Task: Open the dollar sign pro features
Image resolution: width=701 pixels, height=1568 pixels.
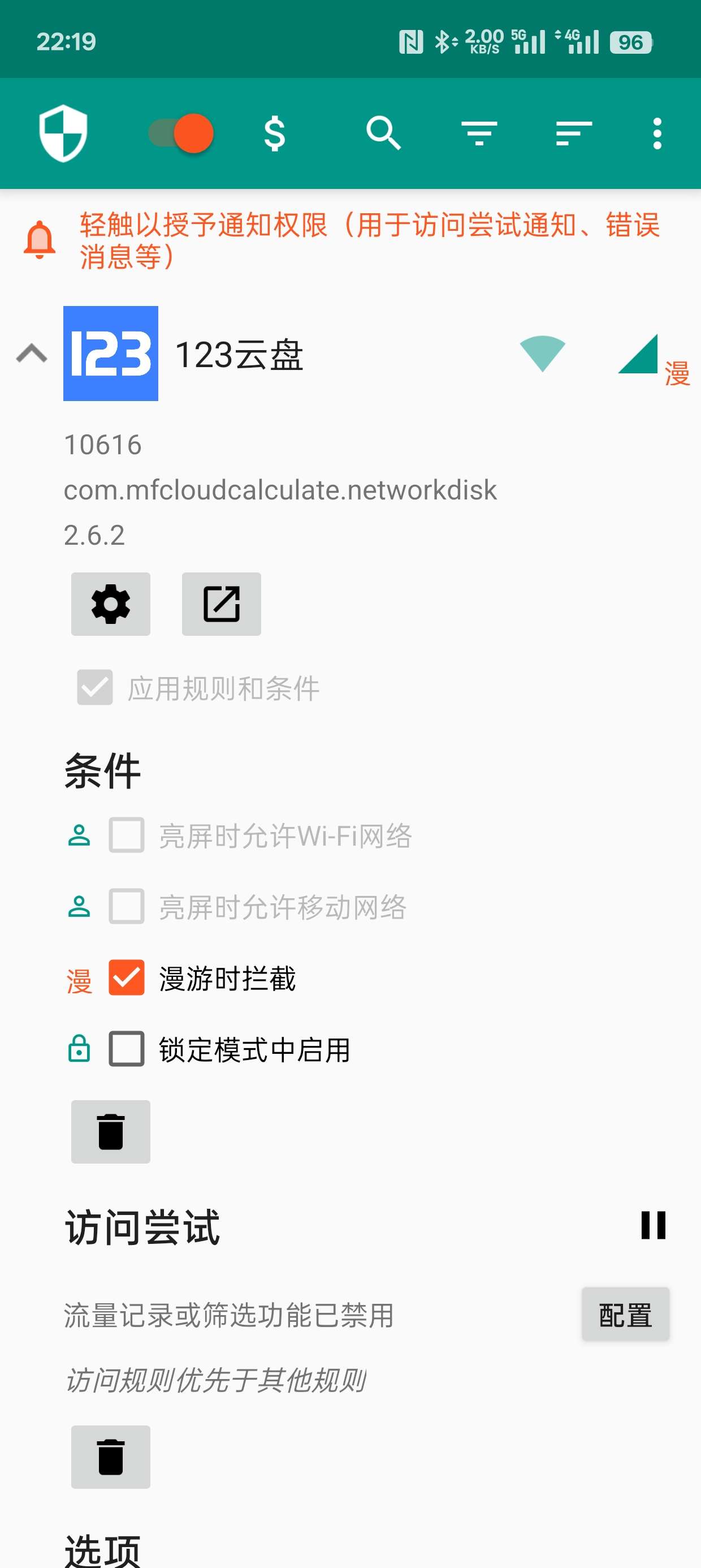Action: click(x=274, y=133)
